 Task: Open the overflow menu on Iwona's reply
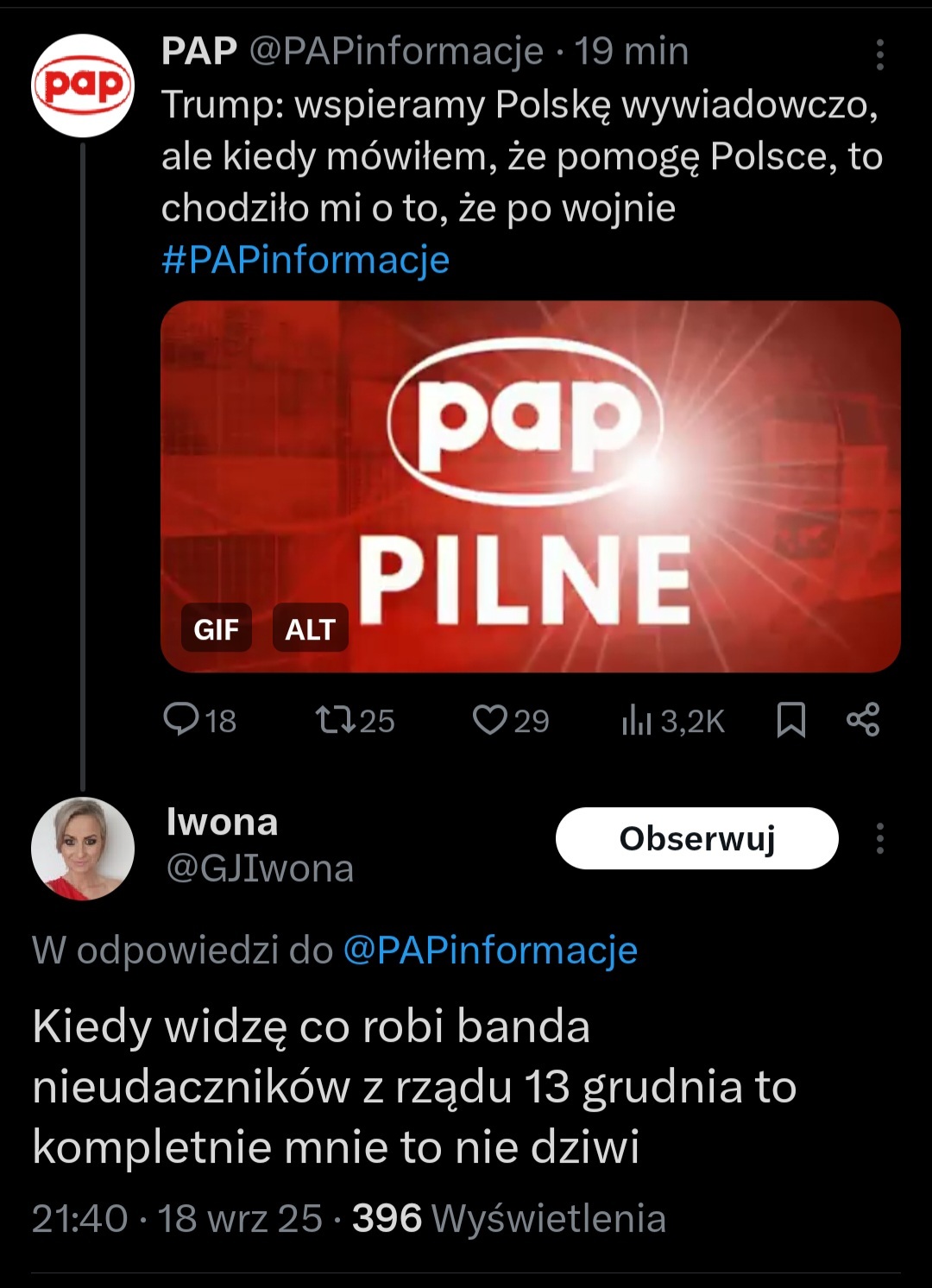pos(879,838)
